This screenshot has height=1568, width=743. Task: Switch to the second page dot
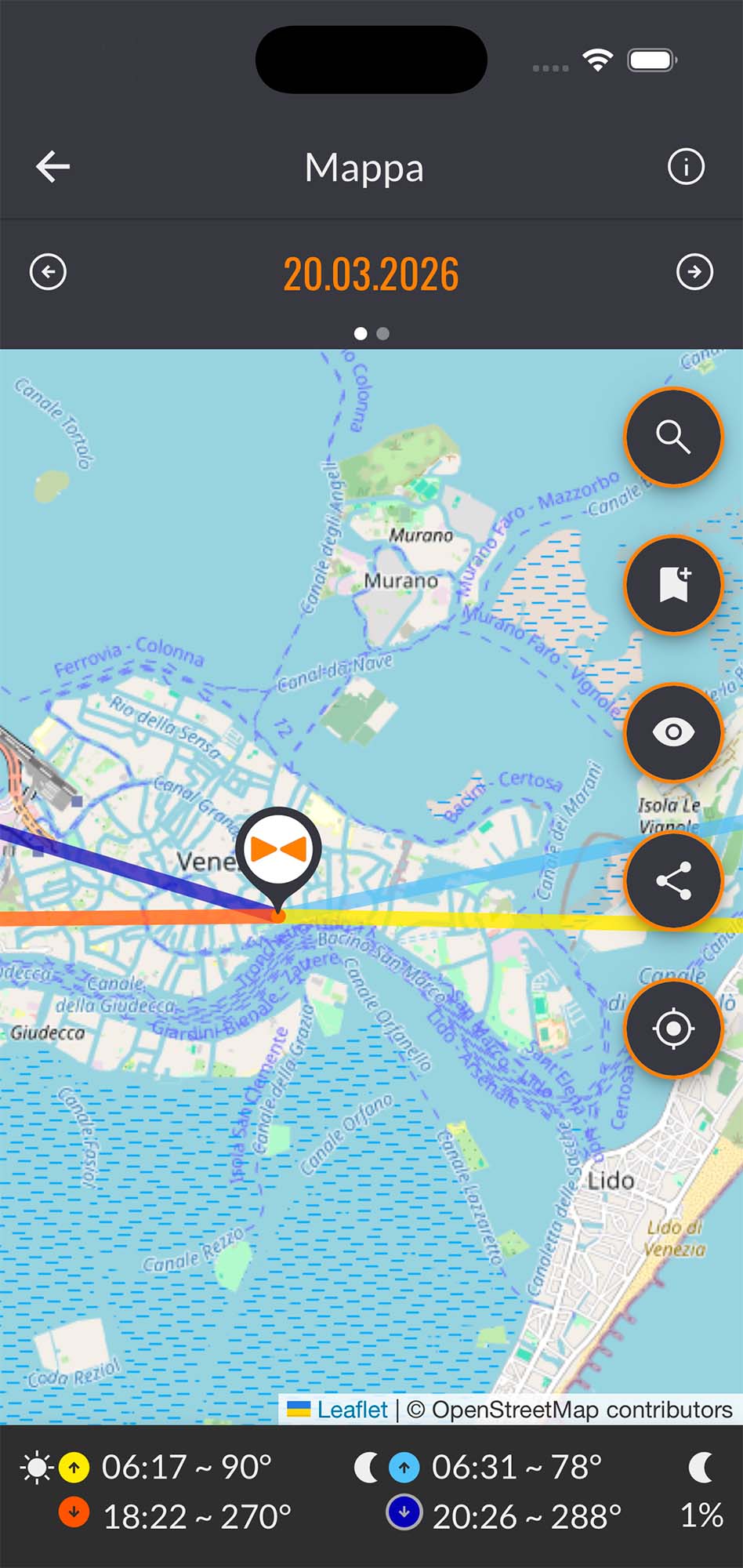point(382,333)
